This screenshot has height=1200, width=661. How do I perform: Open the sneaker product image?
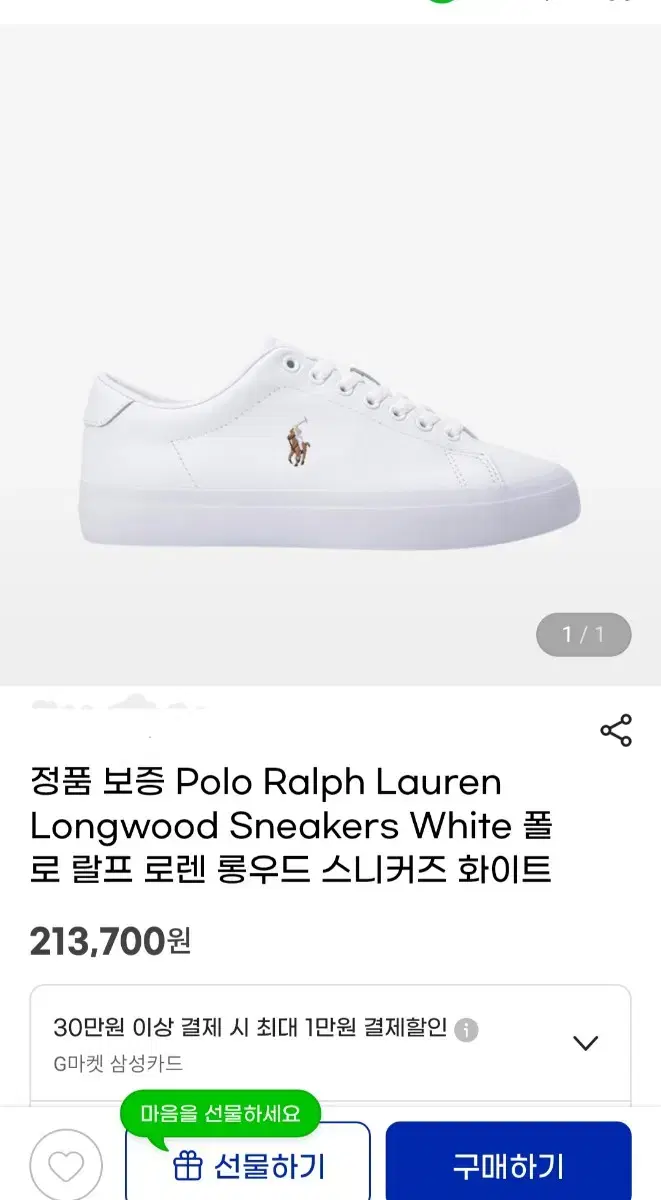point(330,355)
